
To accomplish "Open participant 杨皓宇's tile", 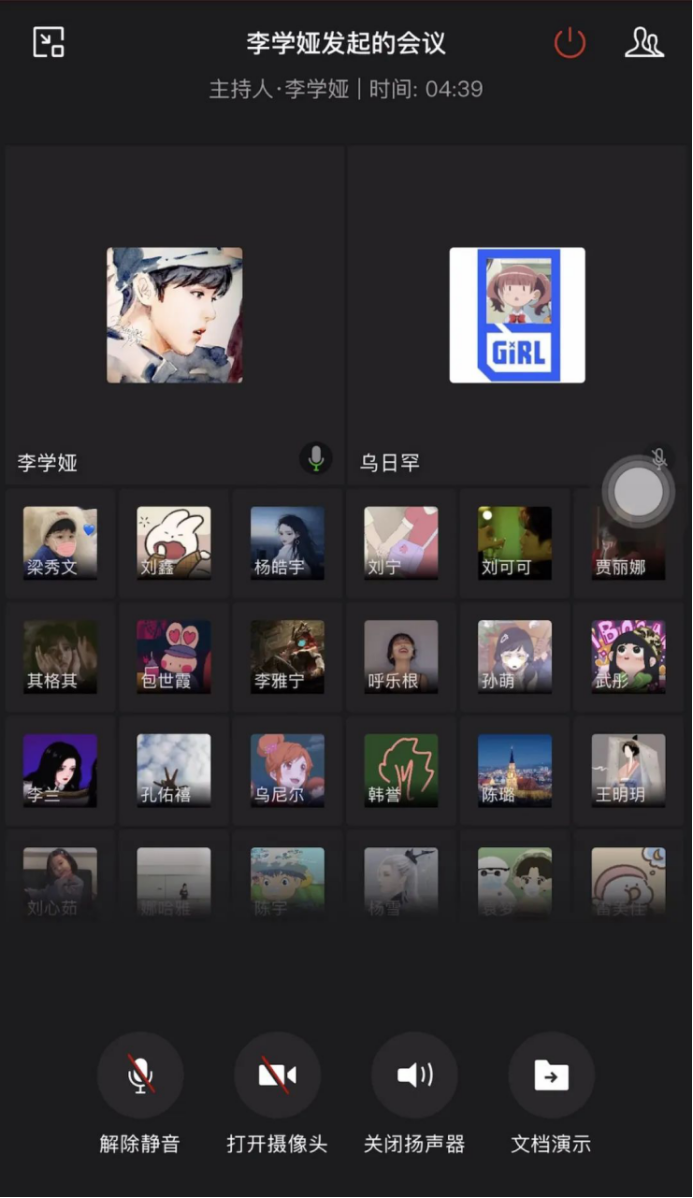I will (288, 543).
